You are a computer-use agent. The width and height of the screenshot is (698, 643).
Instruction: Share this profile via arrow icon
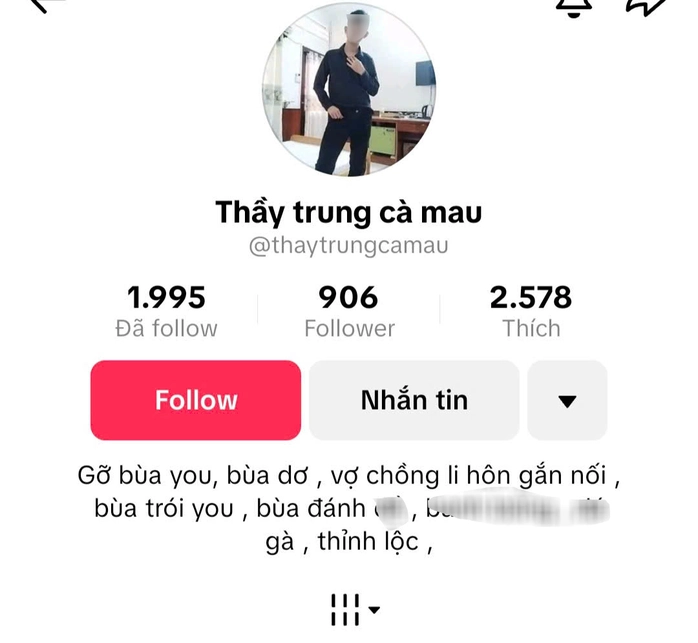646,5
